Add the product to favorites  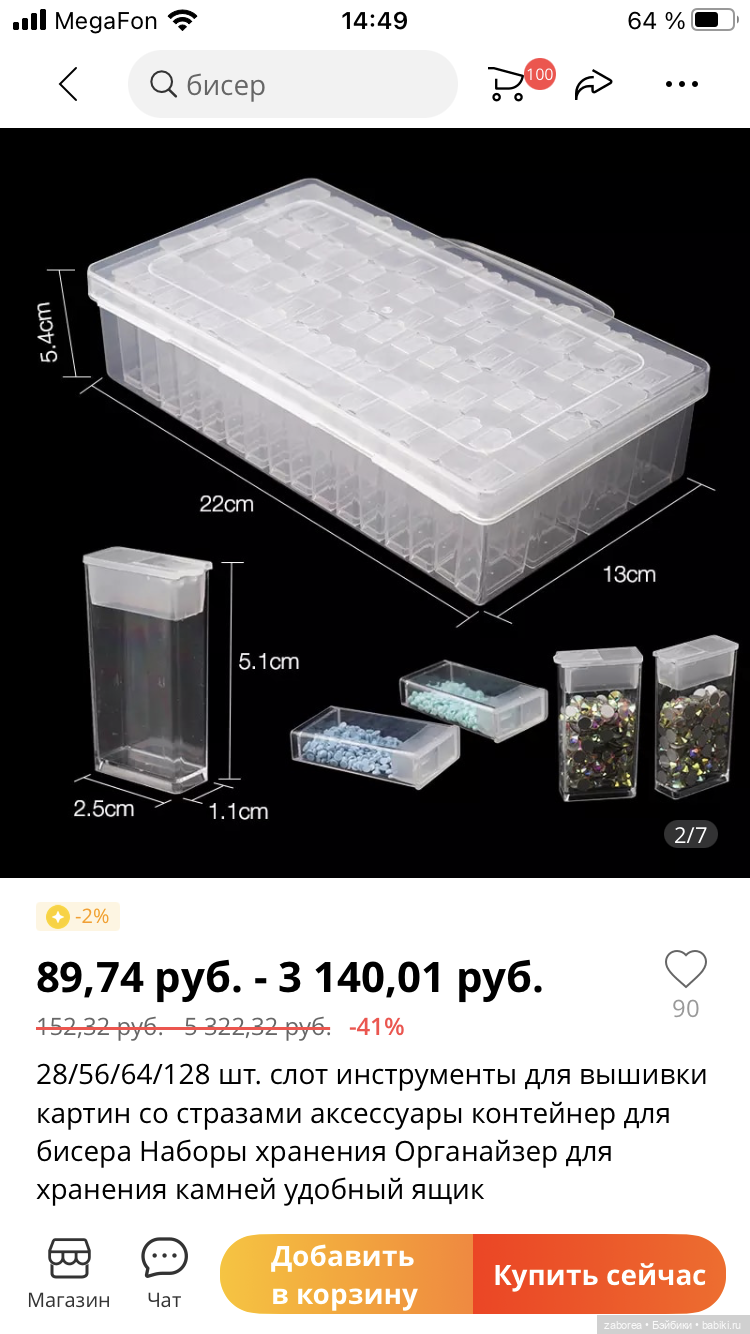click(685, 970)
